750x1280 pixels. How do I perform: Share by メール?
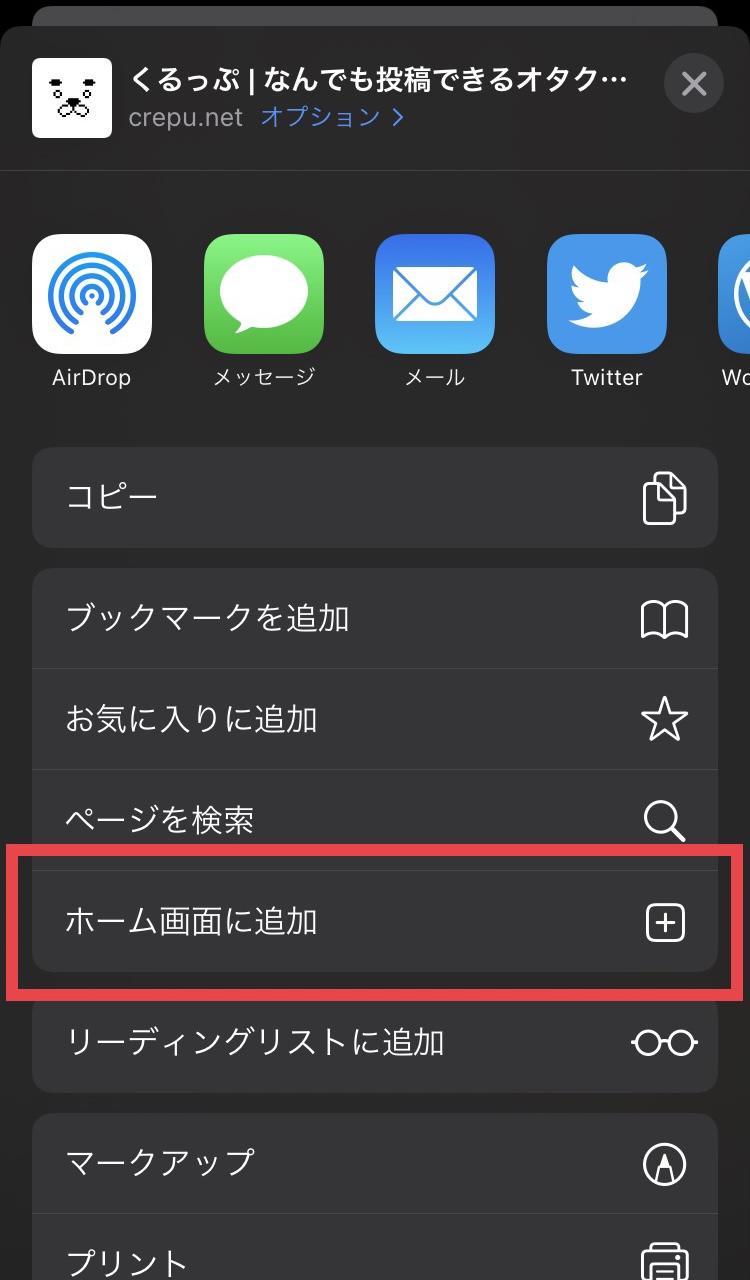click(x=435, y=312)
